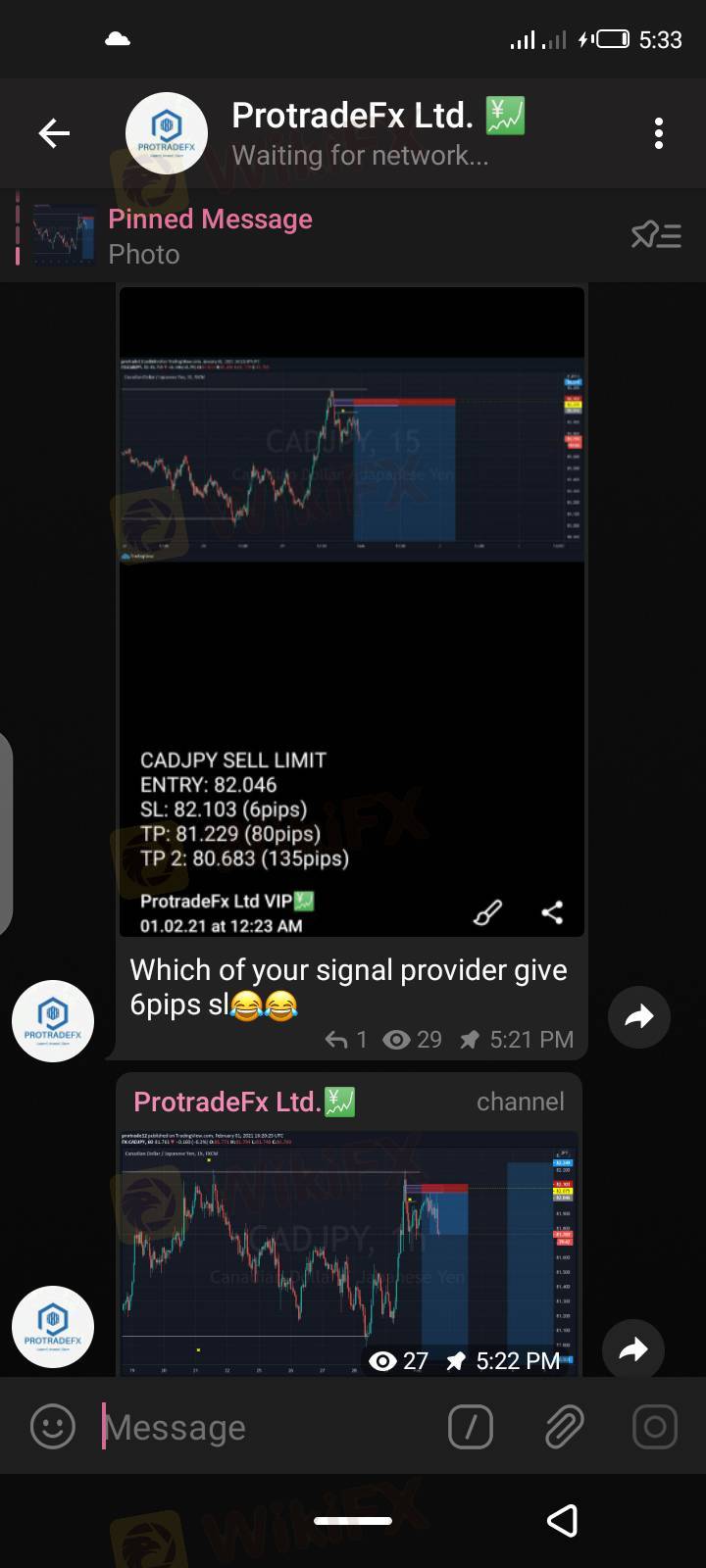Attach a file with the paperclip

tap(564, 1427)
